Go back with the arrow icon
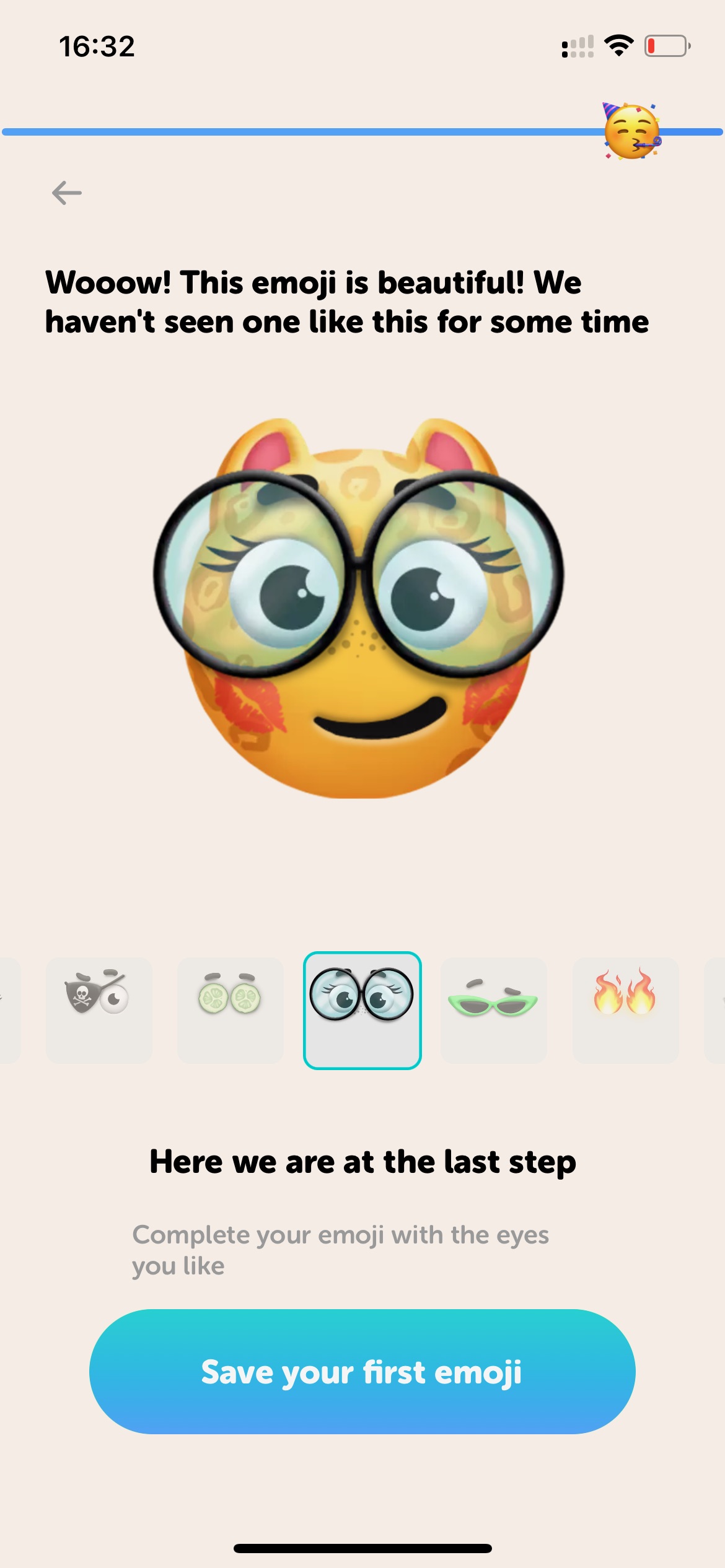725x1568 pixels. tap(67, 193)
